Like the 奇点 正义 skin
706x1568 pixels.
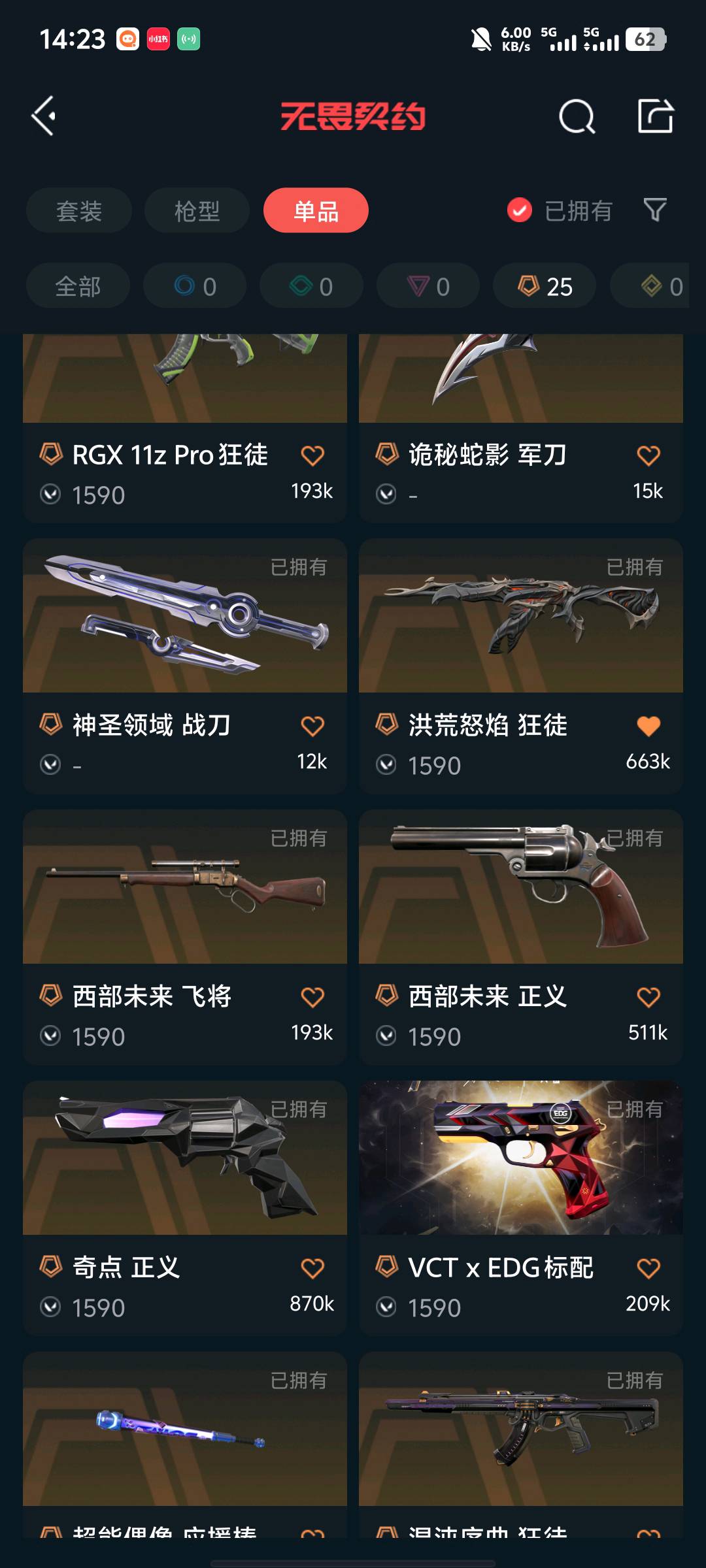pos(312,1268)
